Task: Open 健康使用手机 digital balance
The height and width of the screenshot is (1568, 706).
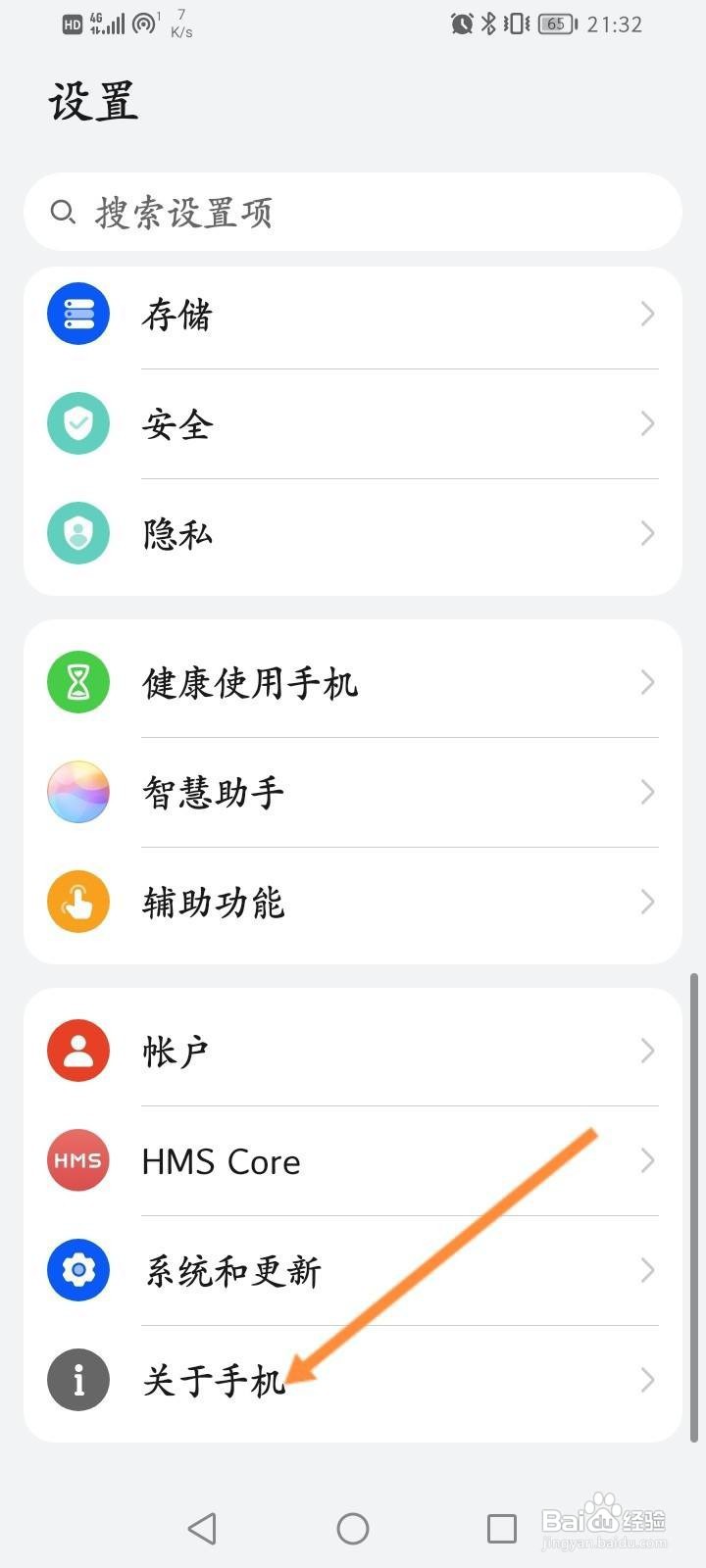Action: [x=353, y=683]
